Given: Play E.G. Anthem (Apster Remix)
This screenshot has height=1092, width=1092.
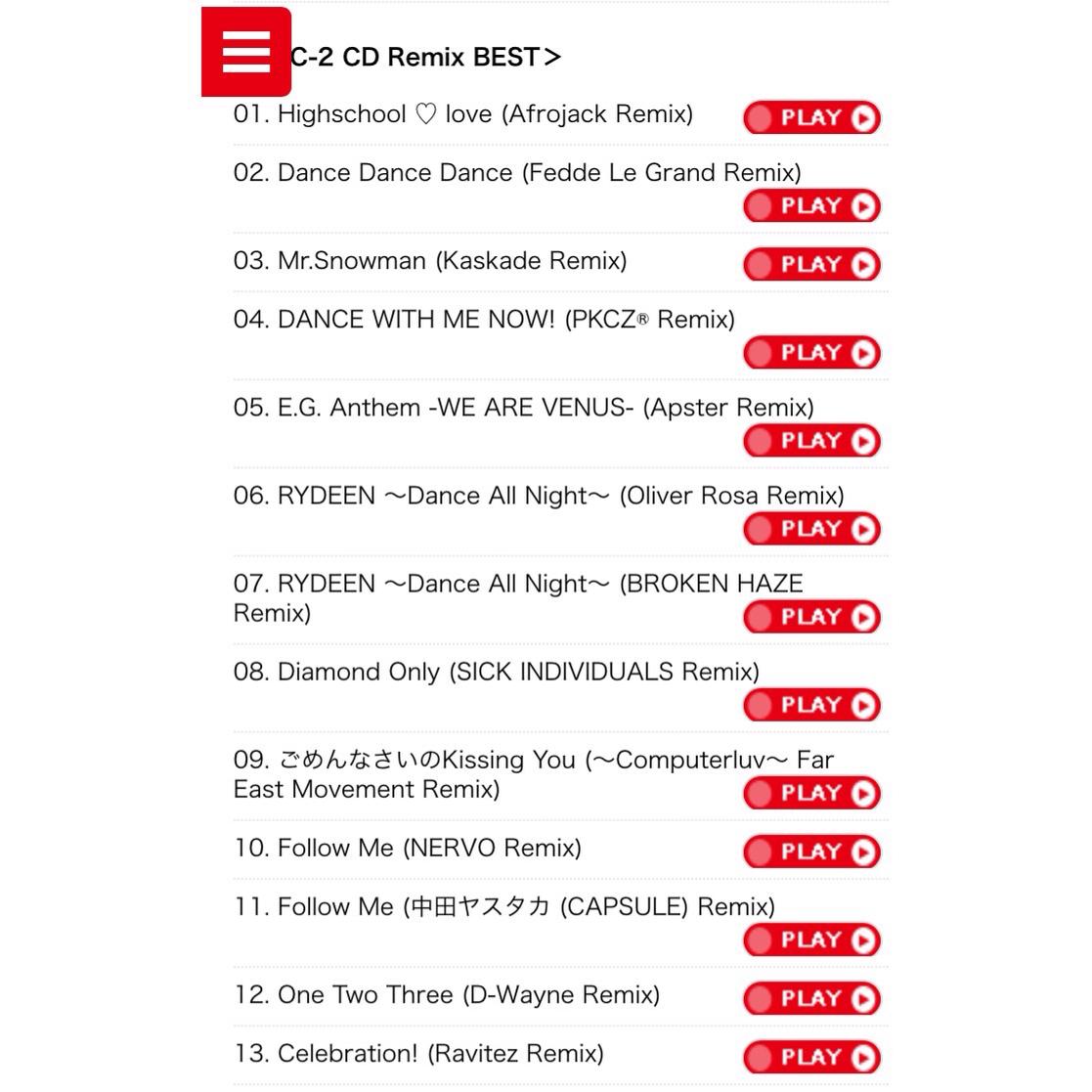Looking at the screenshot, I should pyautogui.click(x=811, y=441).
